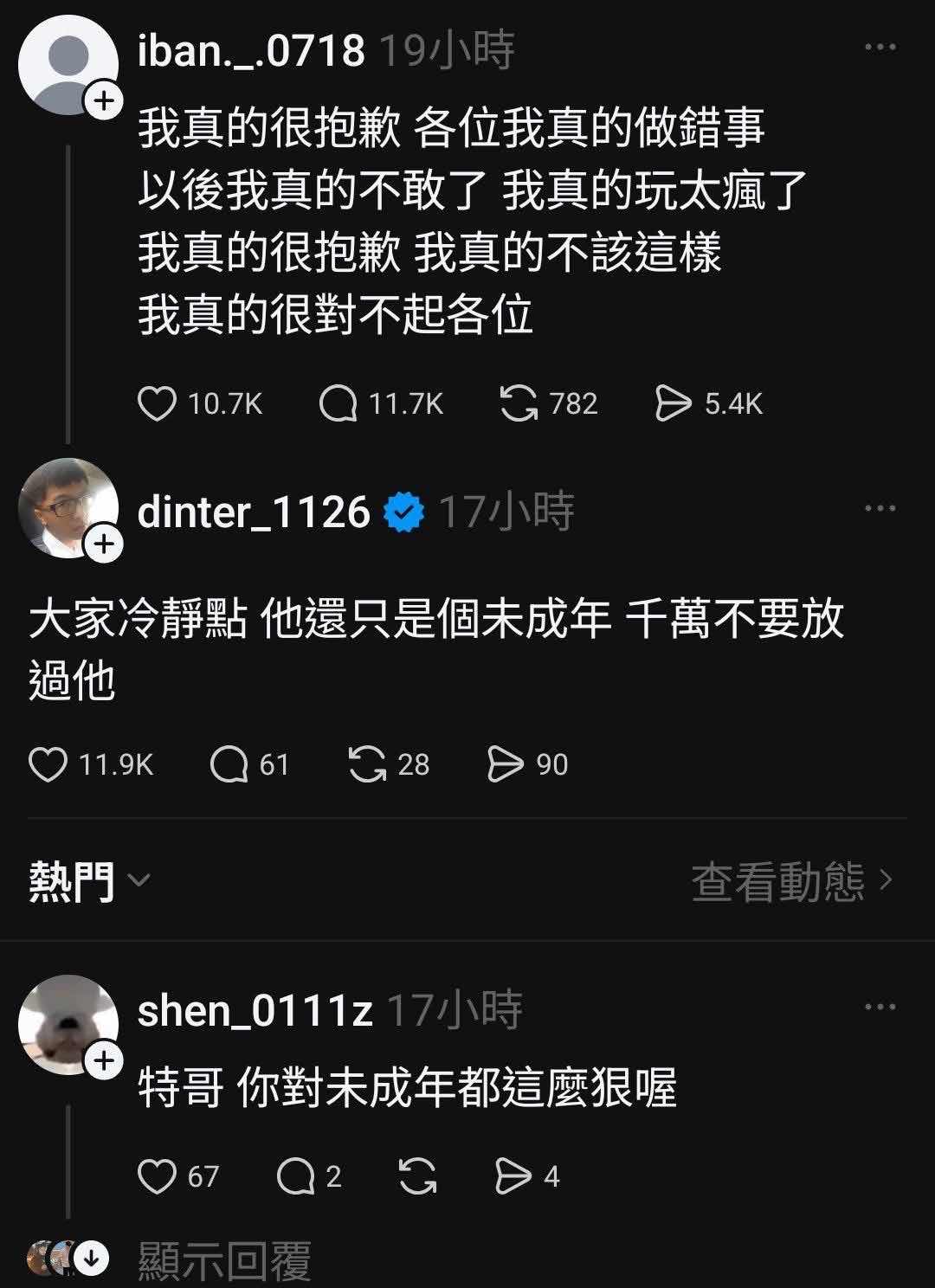Image resolution: width=935 pixels, height=1288 pixels.
Task: Share iban._.0718's post
Action: click(x=674, y=403)
